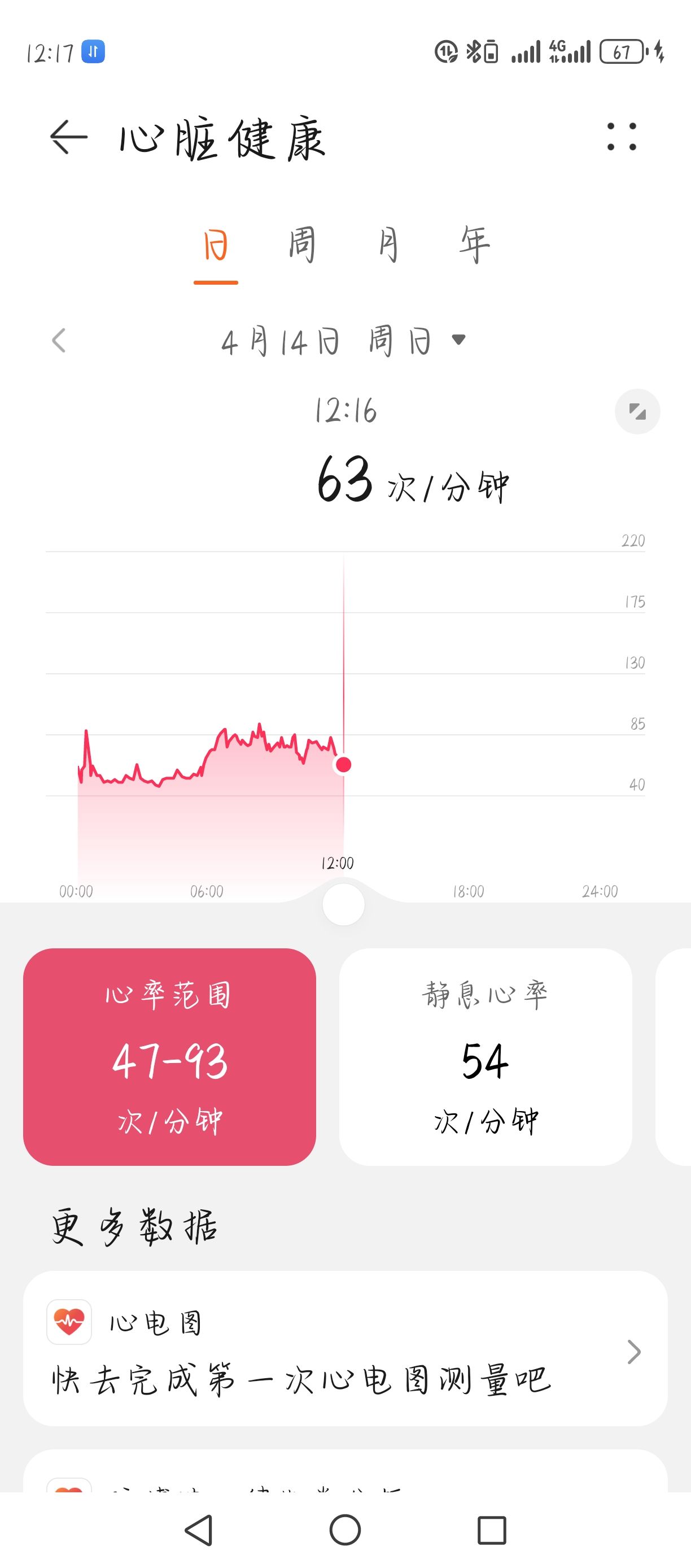Switch to the 周 tab

tap(303, 245)
